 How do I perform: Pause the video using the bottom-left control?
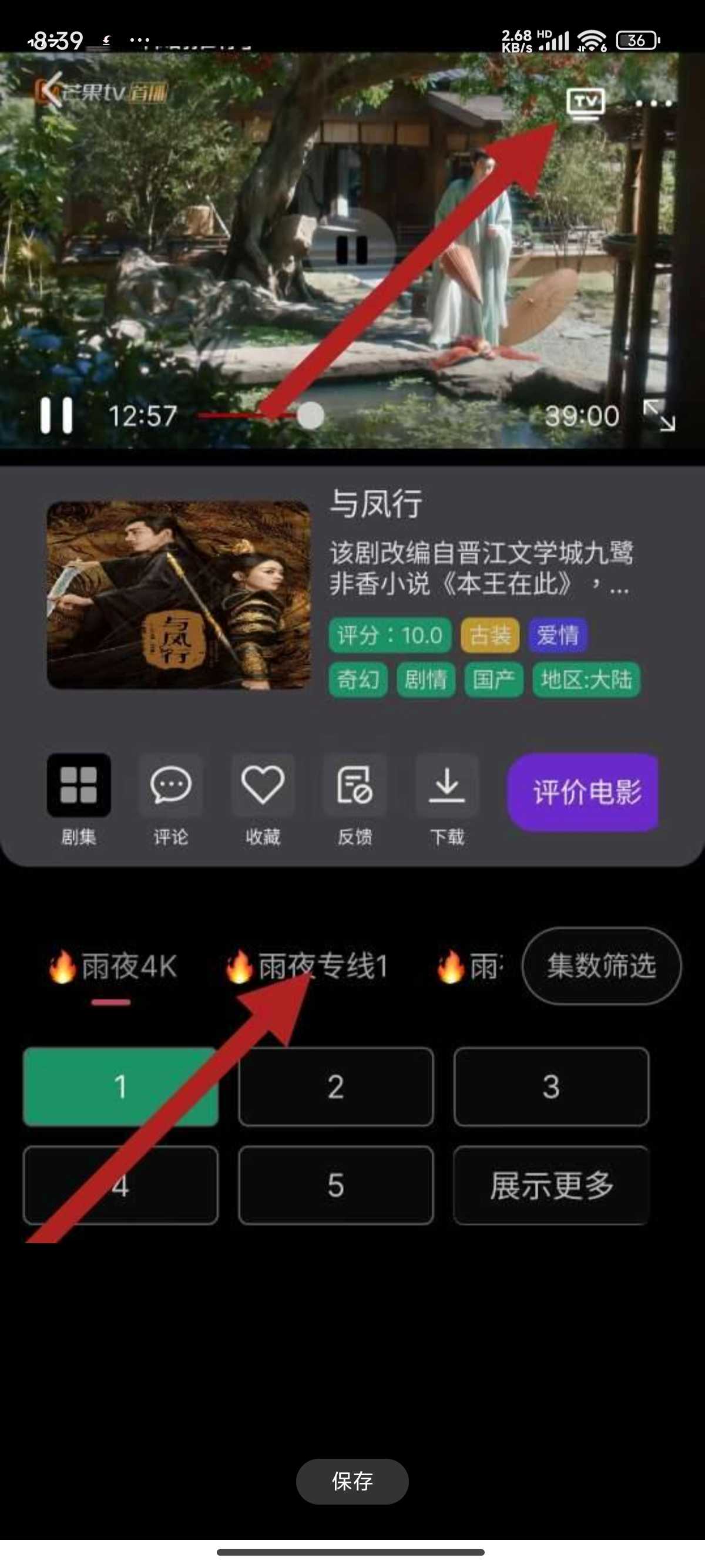point(56,416)
